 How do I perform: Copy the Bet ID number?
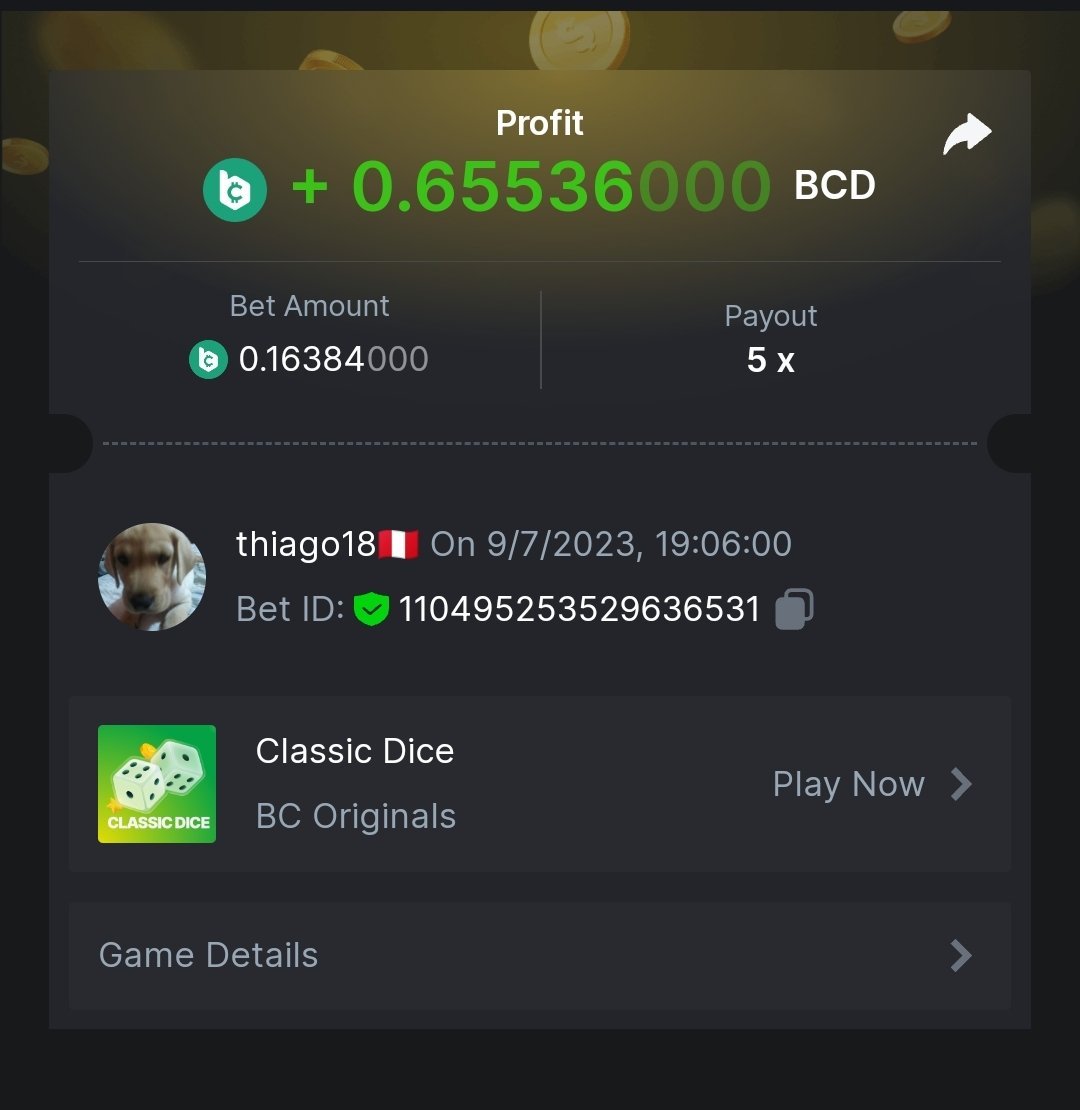point(794,609)
